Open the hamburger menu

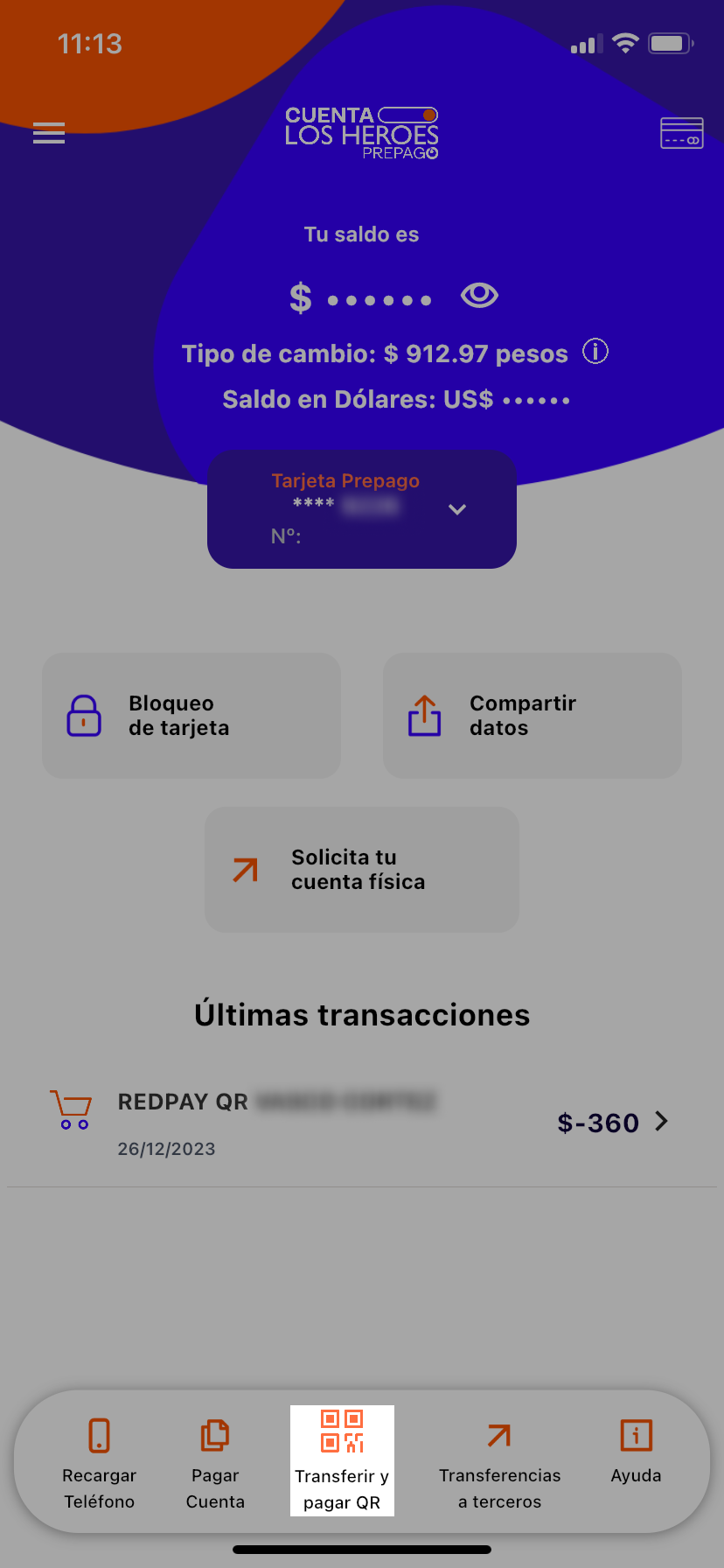coord(49,132)
